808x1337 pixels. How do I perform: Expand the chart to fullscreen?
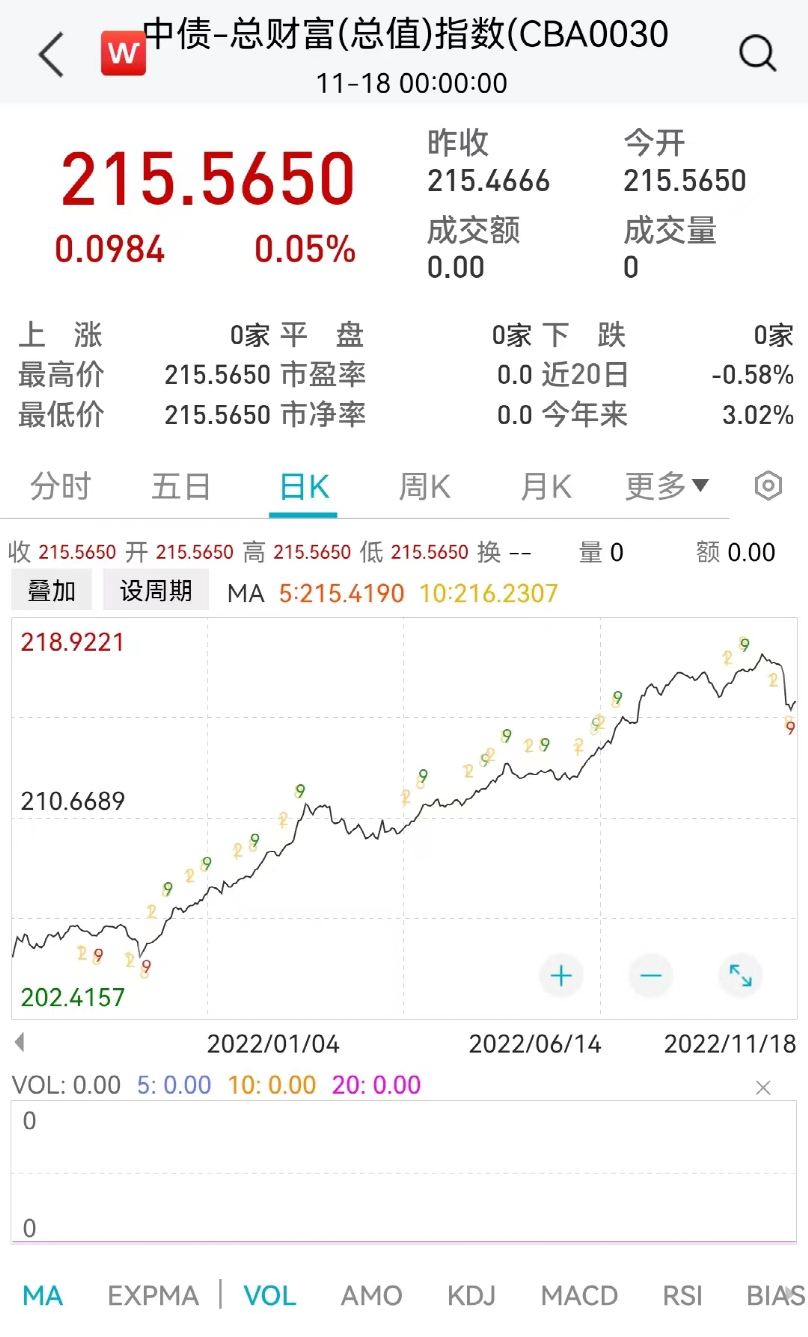tap(741, 975)
